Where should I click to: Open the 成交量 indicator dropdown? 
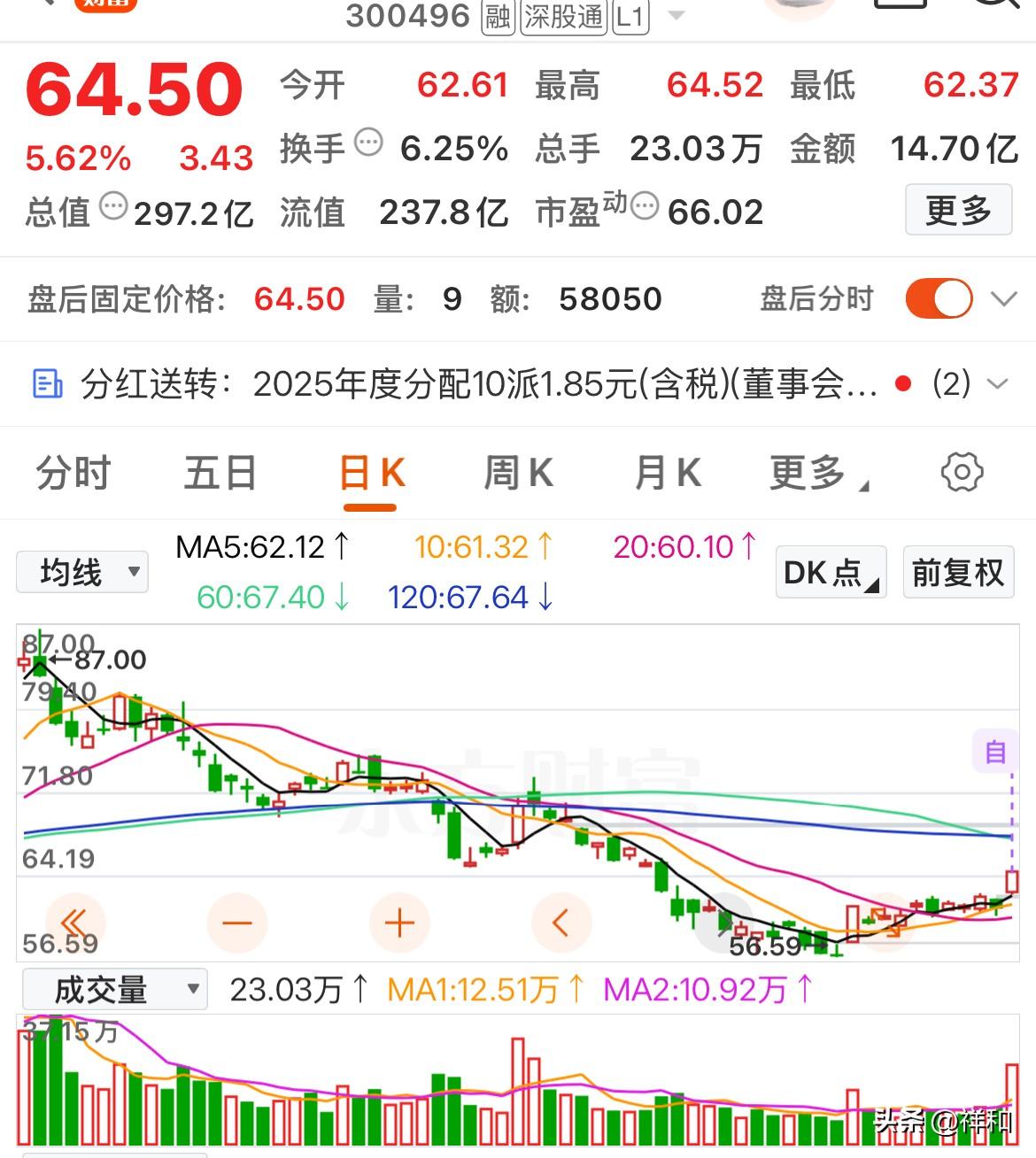click(x=113, y=989)
